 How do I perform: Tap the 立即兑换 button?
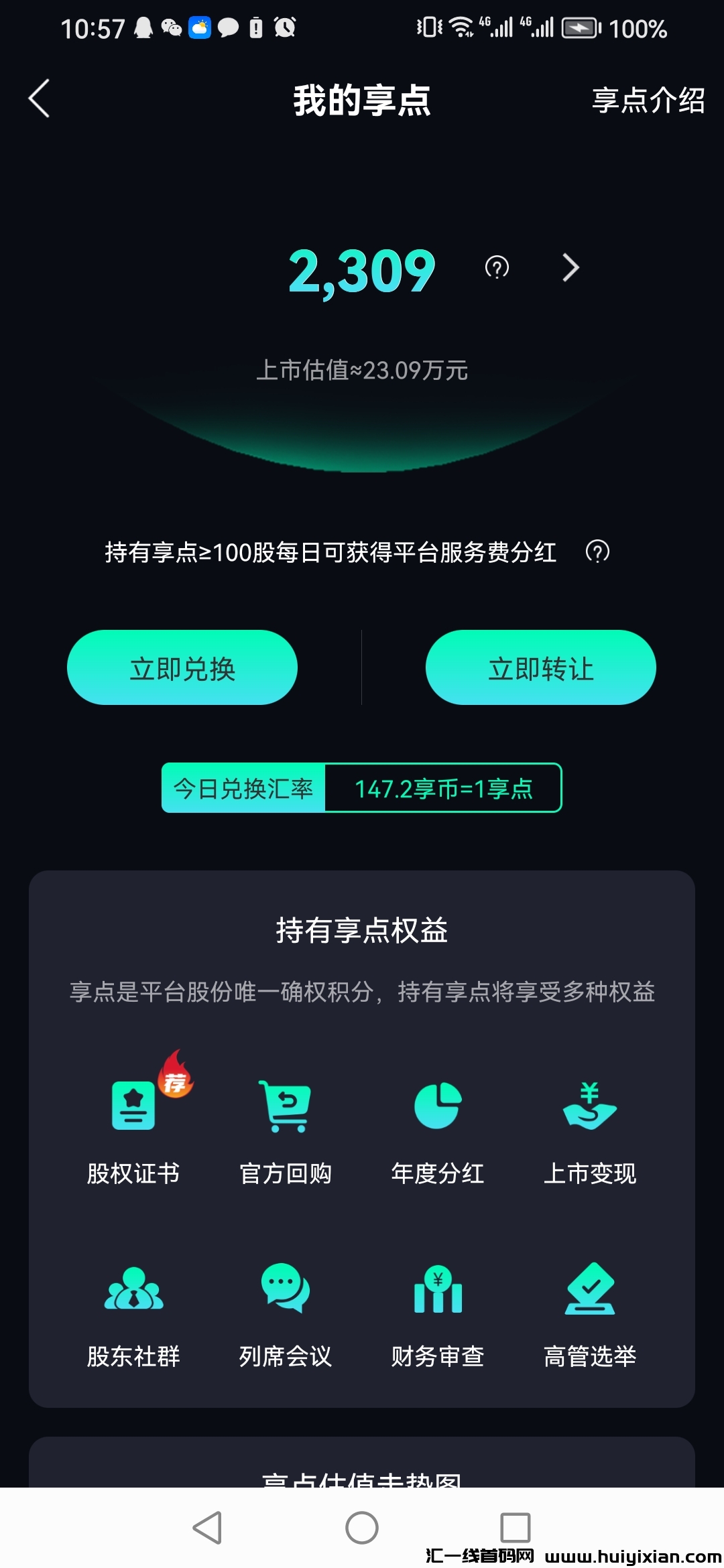coord(182,667)
